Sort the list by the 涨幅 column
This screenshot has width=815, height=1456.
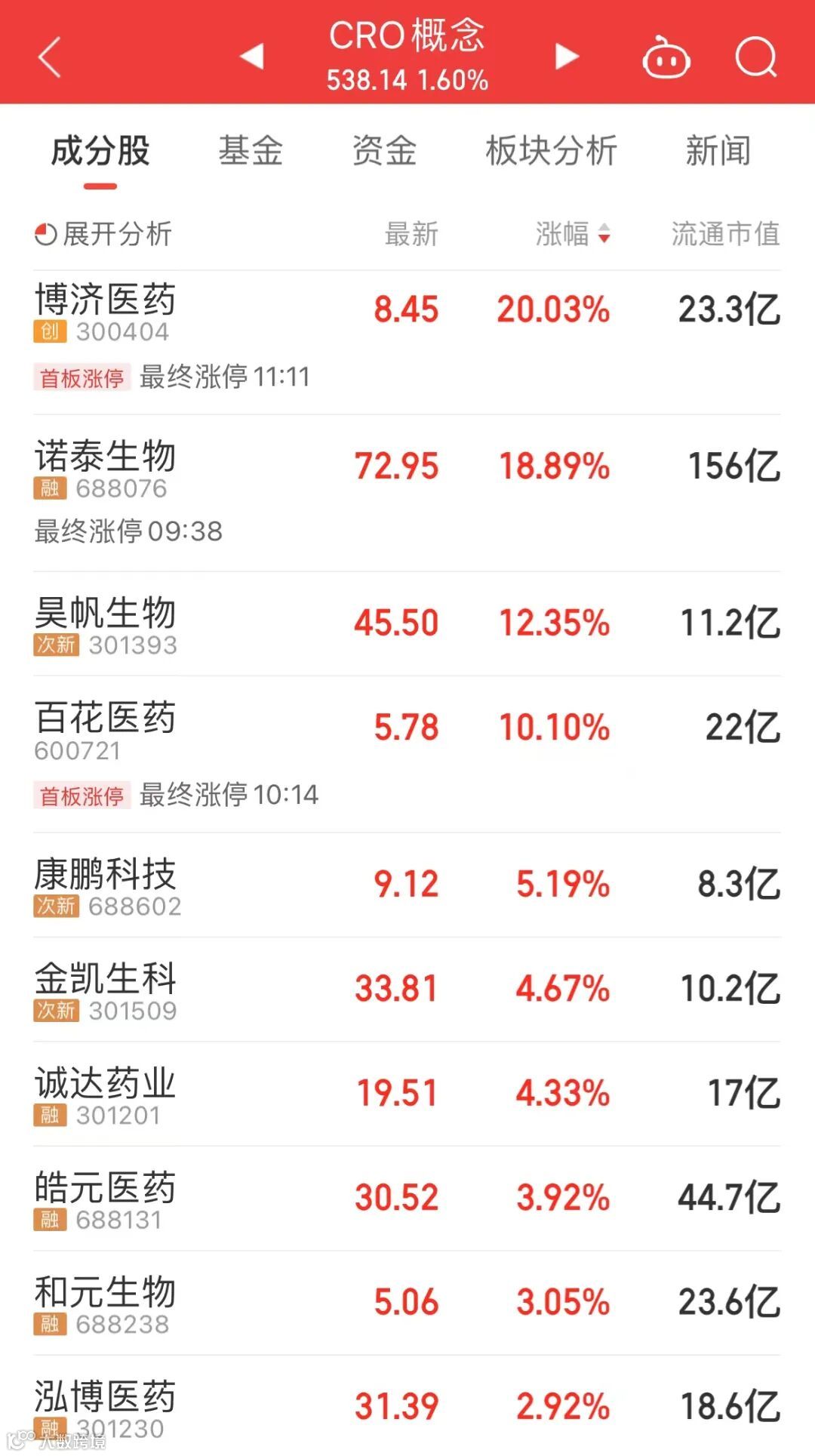click(572, 234)
